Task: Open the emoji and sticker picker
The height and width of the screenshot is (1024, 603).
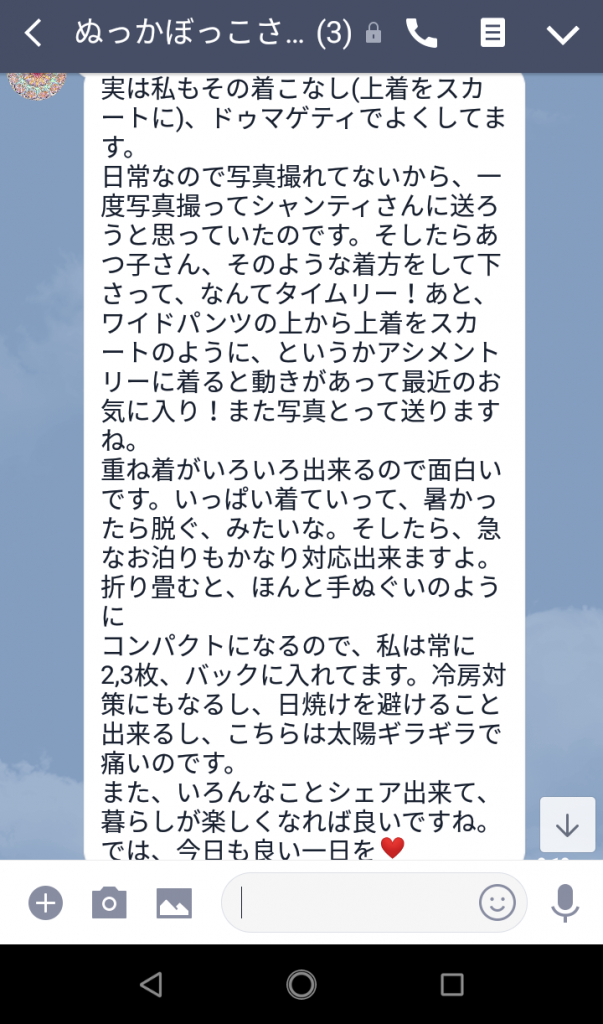Action: coord(497,903)
